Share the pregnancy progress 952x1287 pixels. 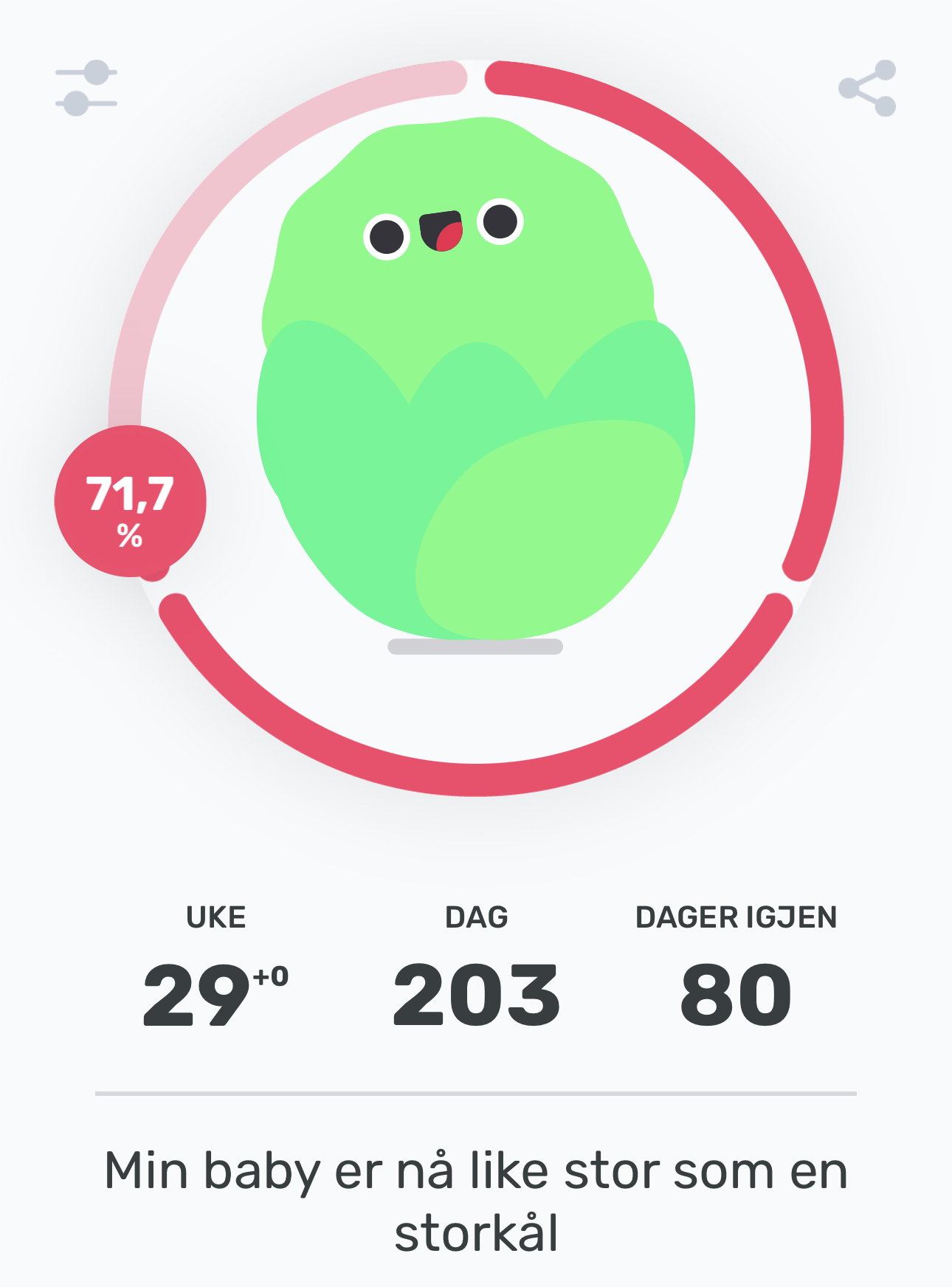tap(867, 88)
